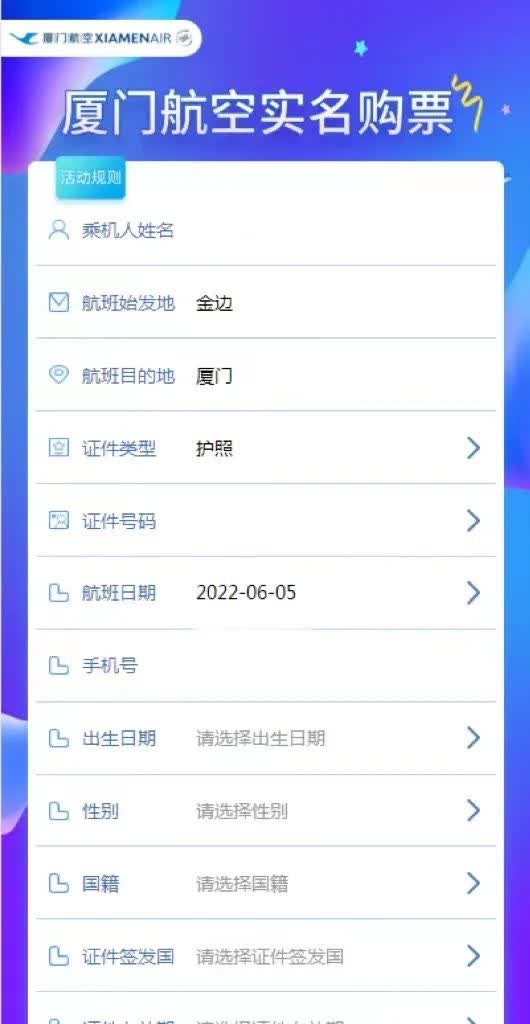Change 航班日期 2022-06-05
This screenshot has width=530, height=1024.
pyautogui.click(x=266, y=593)
